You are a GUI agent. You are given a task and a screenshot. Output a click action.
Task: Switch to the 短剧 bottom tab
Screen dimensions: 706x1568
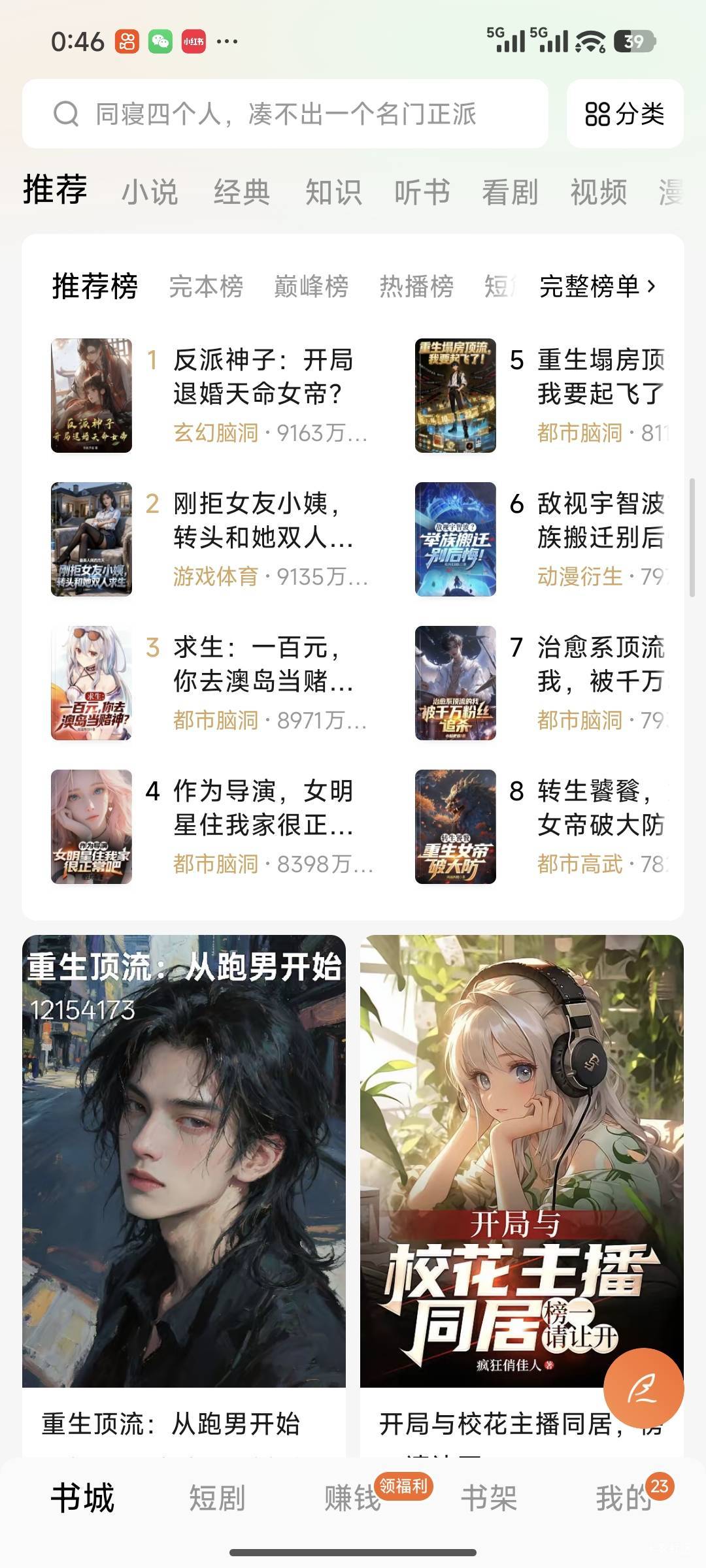click(x=217, y=1497)
